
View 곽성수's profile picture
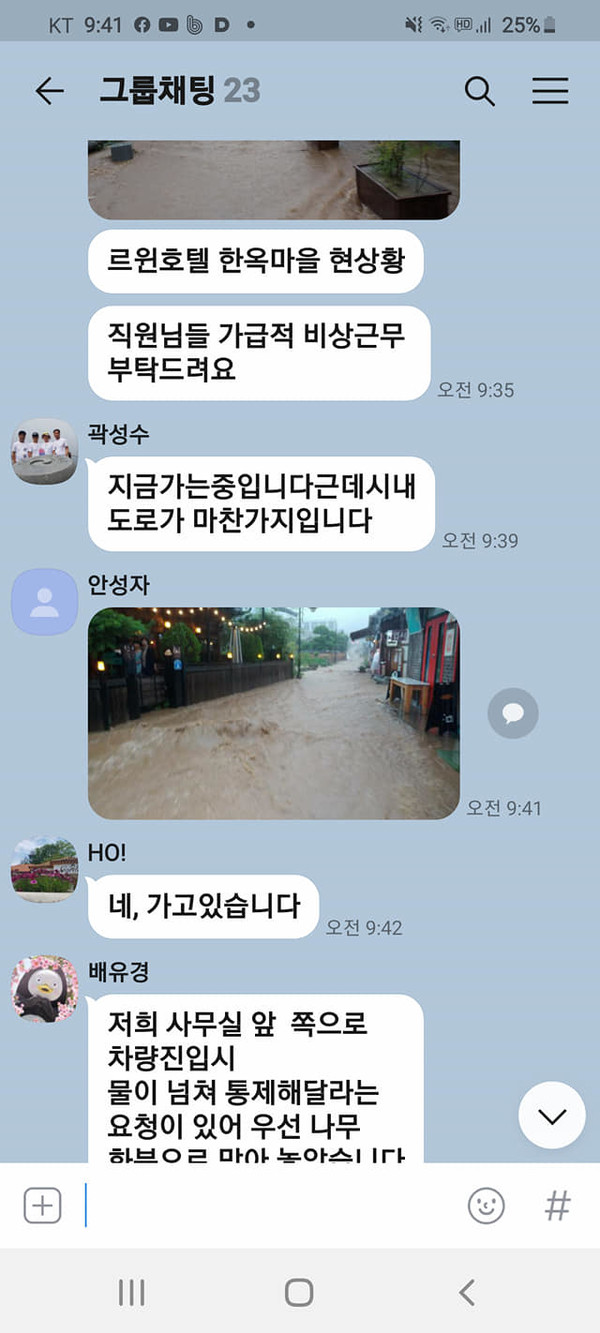(44, 451)
